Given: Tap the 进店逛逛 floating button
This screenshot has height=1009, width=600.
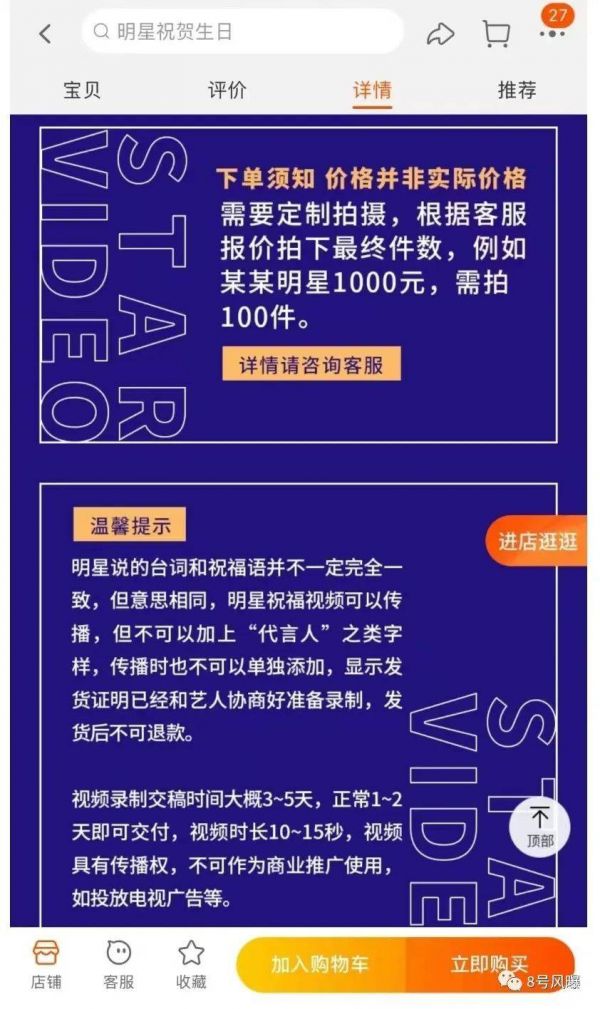Looking at the screenshot, I should tap(538, 542).
